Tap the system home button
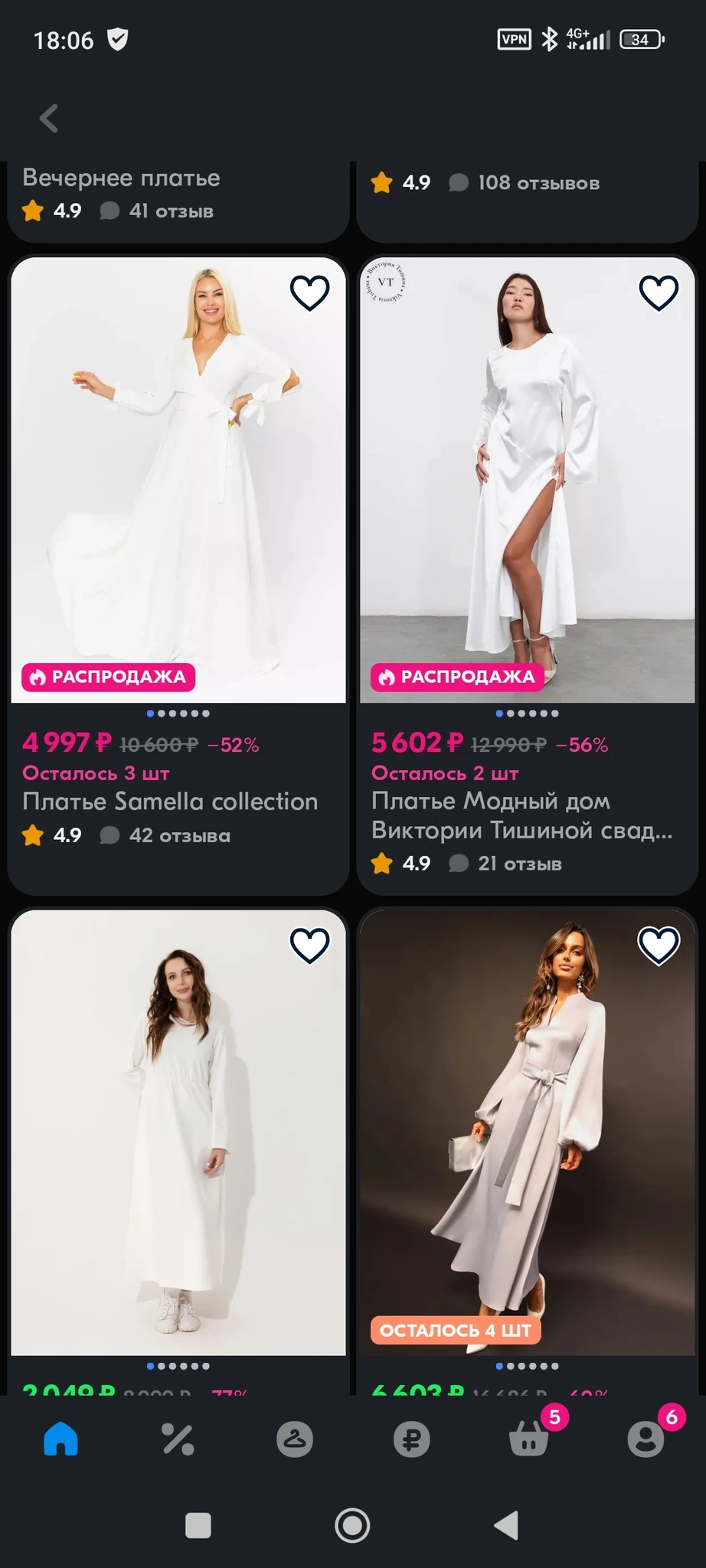The height and width of the screenshot is (1568, 706). [x=352, y=1525]
